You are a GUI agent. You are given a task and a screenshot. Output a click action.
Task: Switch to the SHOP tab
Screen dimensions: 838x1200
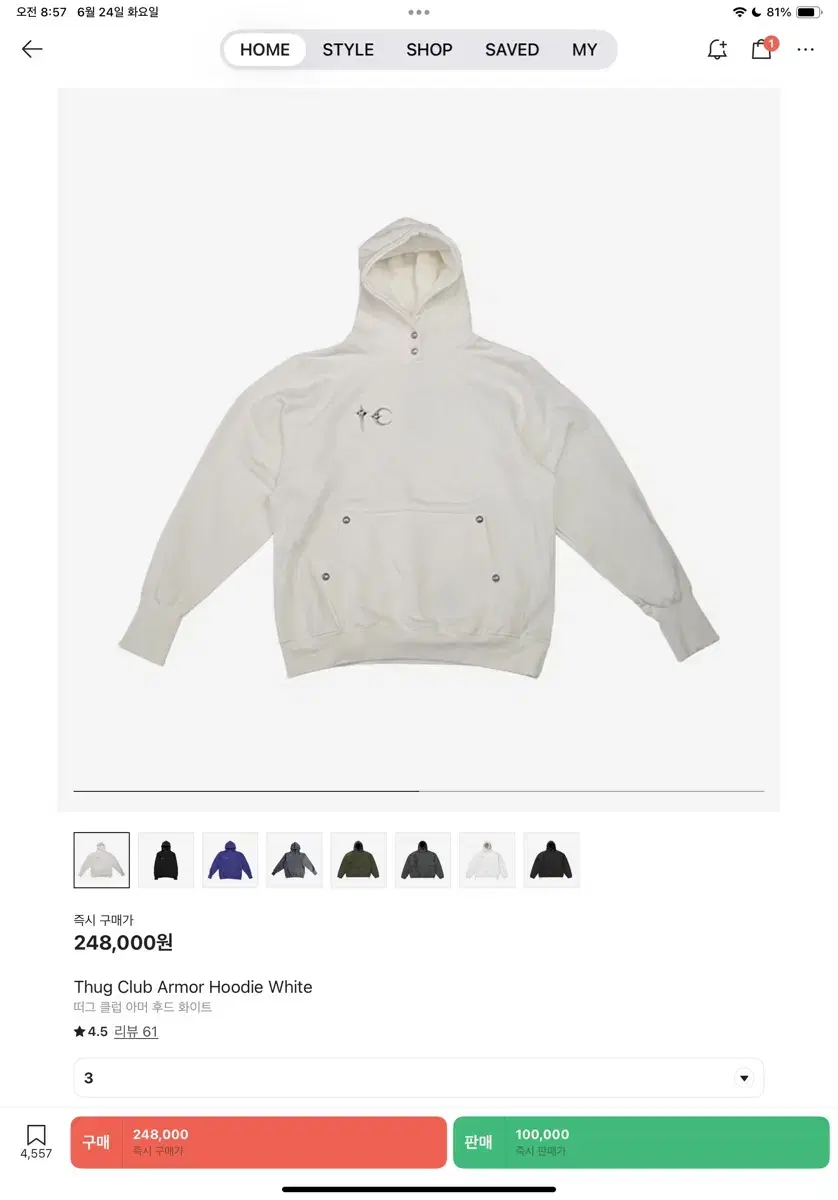(x=429, y=49)
